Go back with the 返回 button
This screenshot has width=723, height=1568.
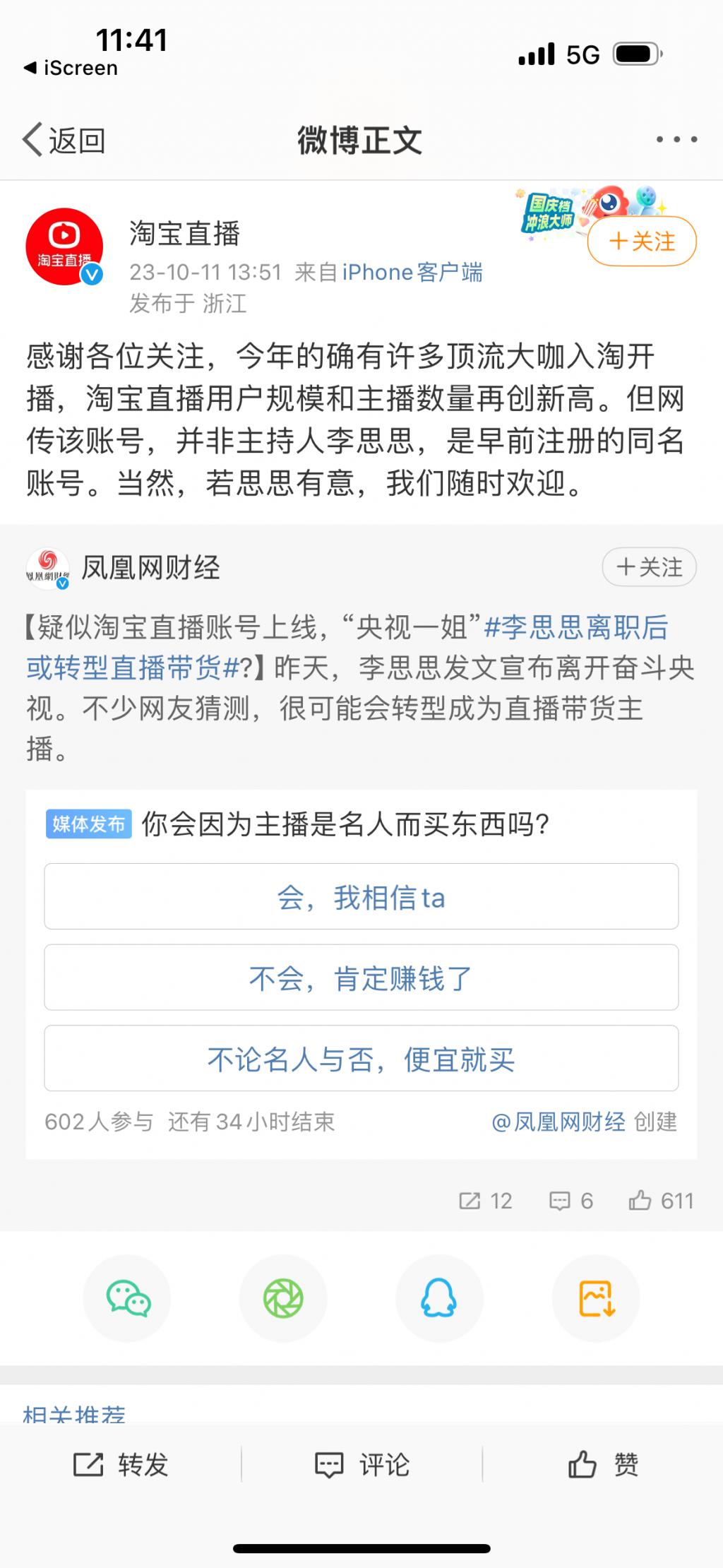pyautogui.click(x=64, y=140)
